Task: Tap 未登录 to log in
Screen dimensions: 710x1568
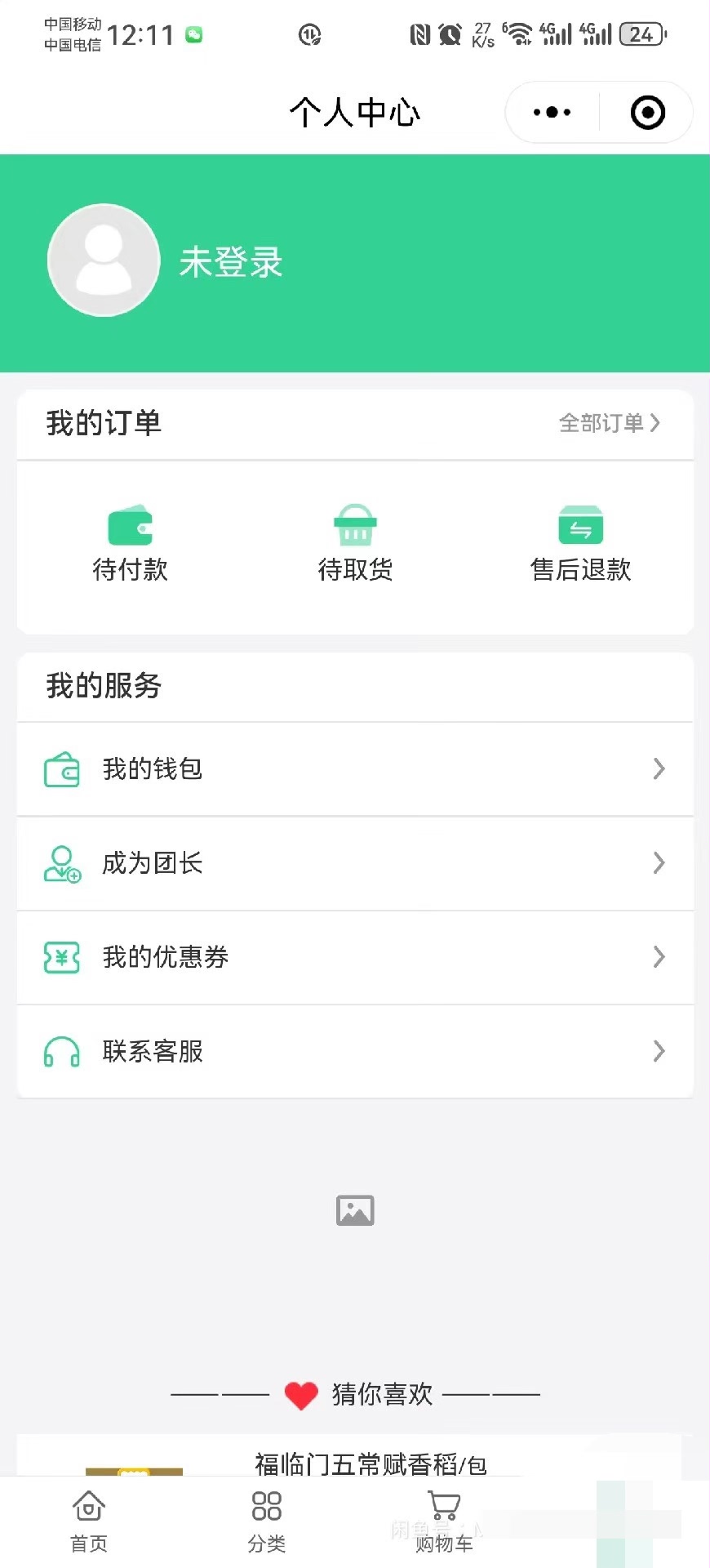Action: pyautogui.click(x=230, y=262)
